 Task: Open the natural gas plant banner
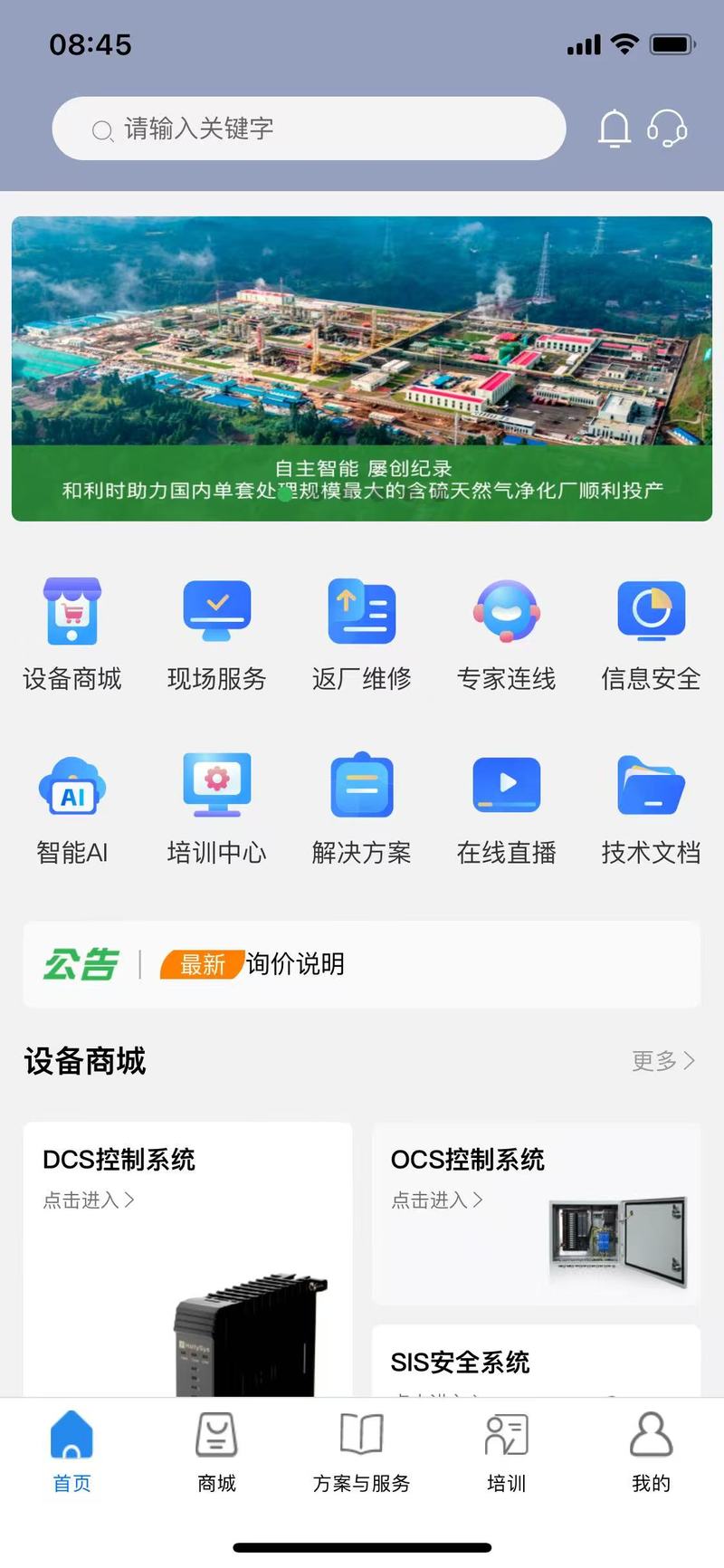point(362,368)
